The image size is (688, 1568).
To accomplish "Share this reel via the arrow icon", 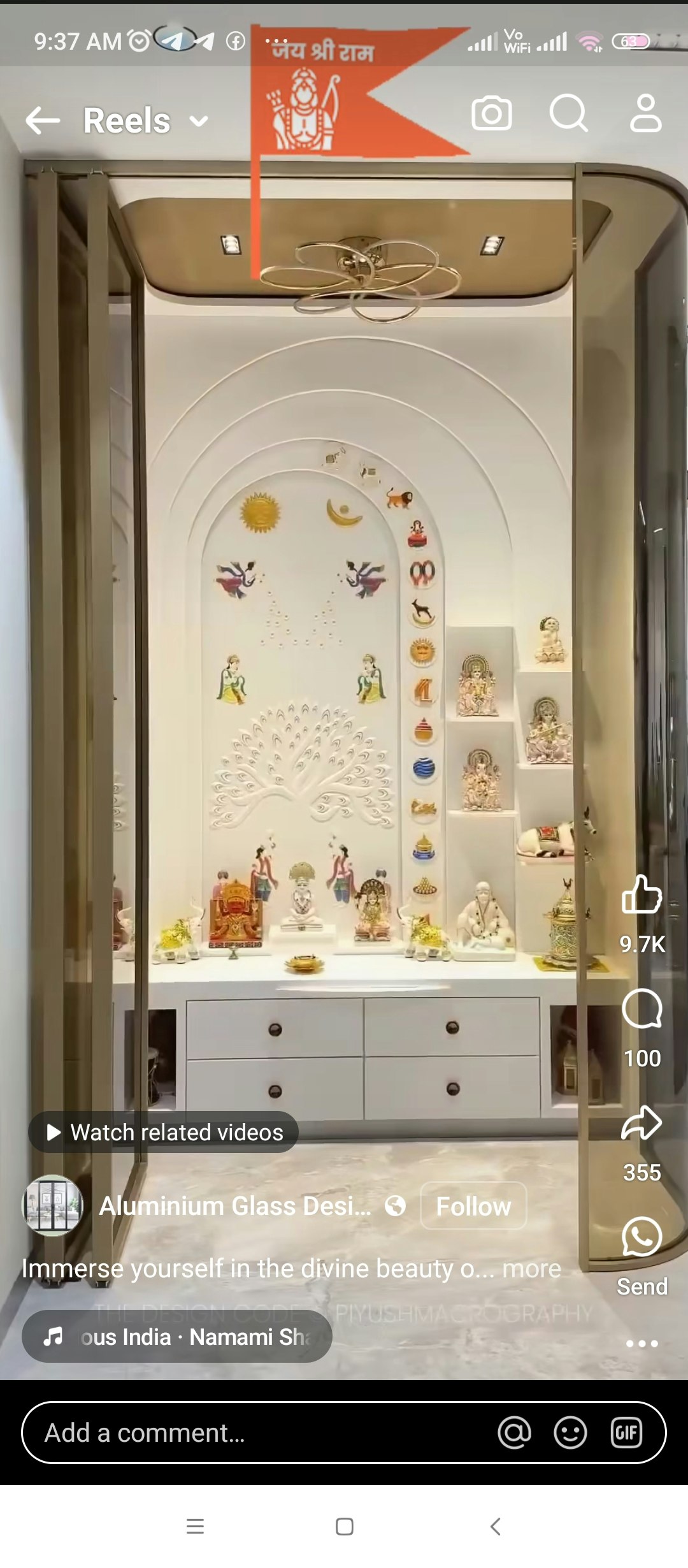I will click(641, 1123).
